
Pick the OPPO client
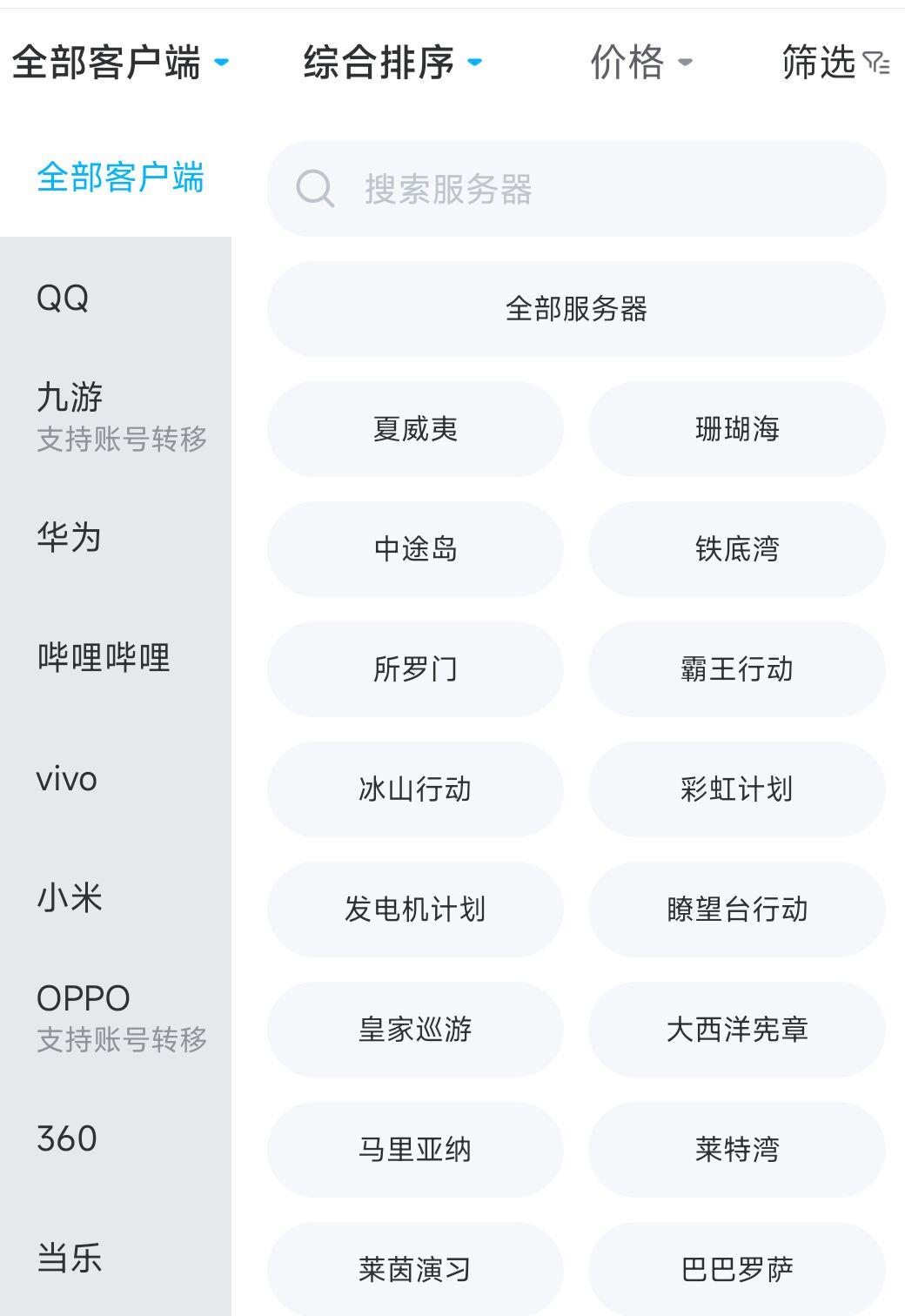pyautogui.click(x=115, y=1017)
